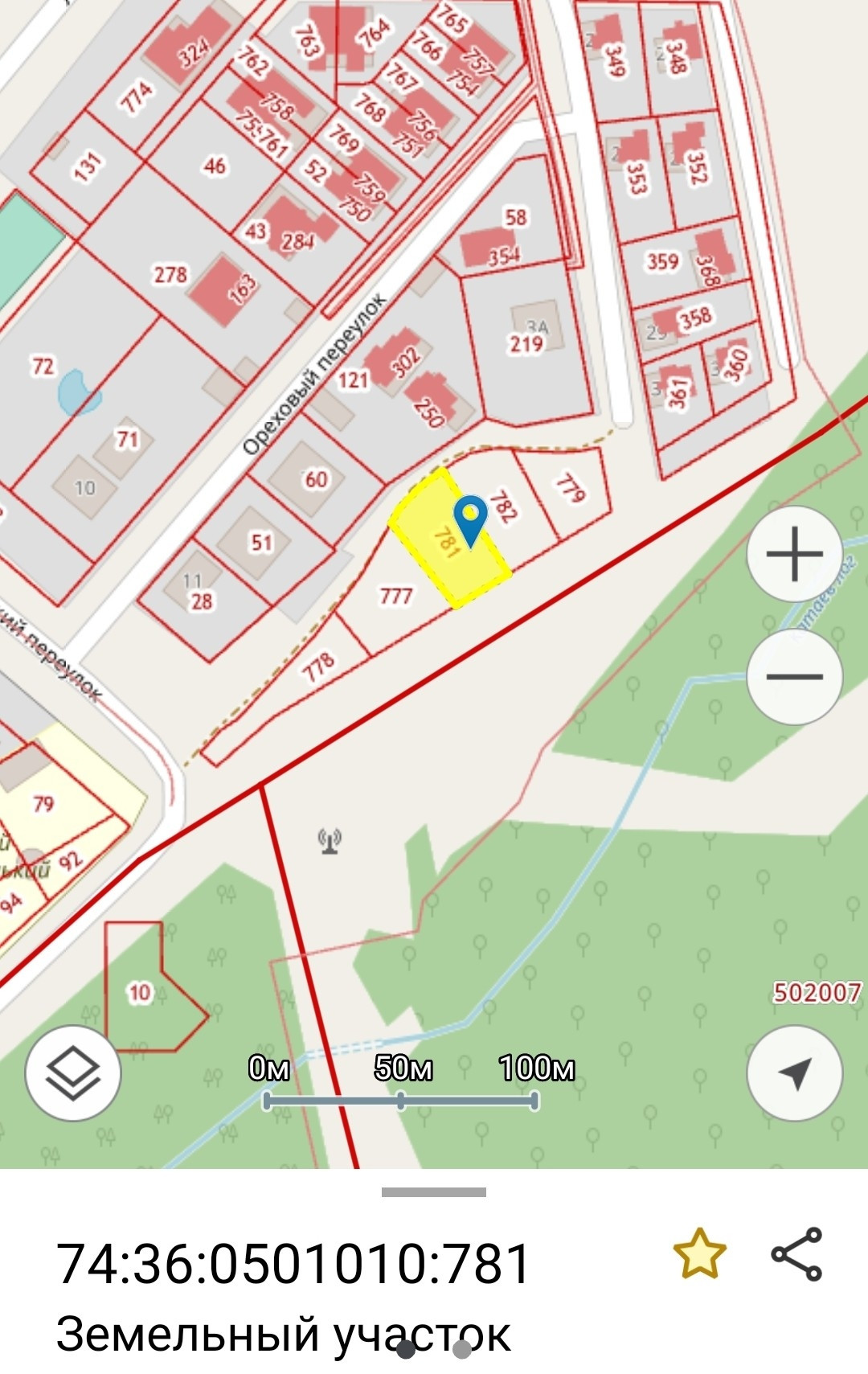This screenshot has width=868, height=1374.
Task: Open the map layers selector
Action: 73,1073
